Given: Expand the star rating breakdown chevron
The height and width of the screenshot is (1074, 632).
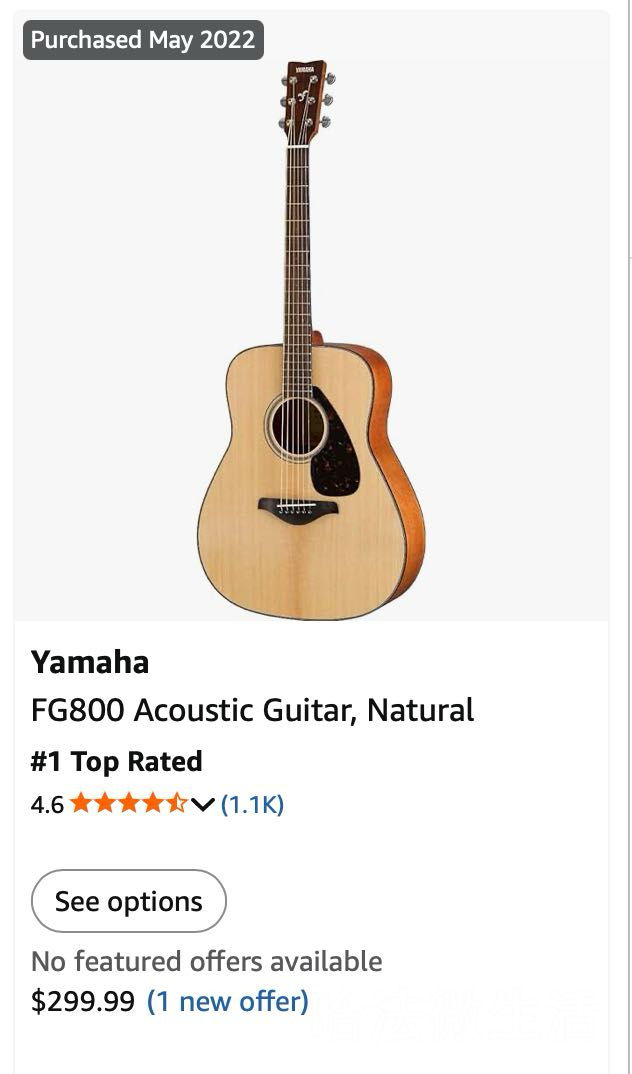Looking at the screenshot, I should [203, 804].
